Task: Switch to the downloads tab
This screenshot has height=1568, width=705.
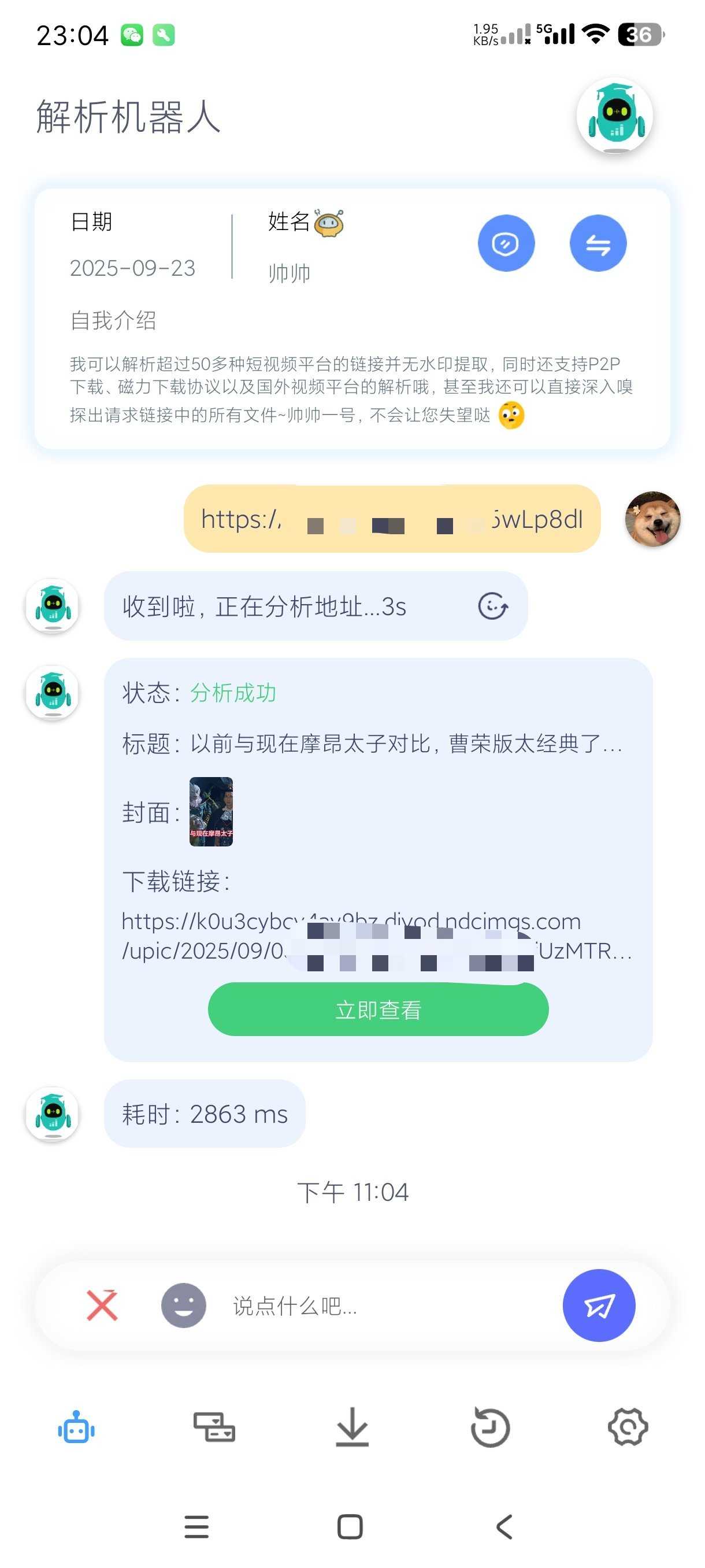Action: point(352,1428)
